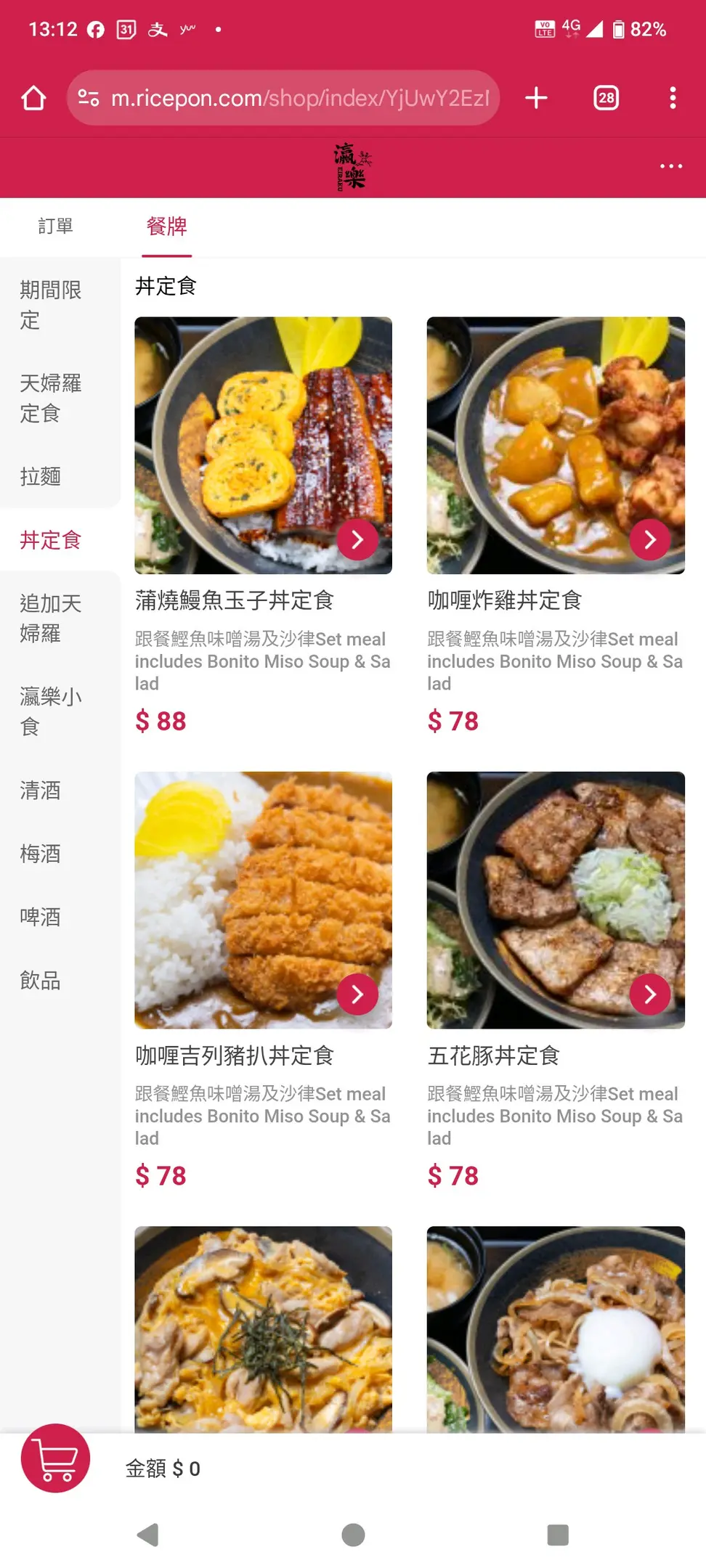Viewport: 706px width, 1568px height.
Task: View the 啤酒 category
Action: tap(41, 917)
